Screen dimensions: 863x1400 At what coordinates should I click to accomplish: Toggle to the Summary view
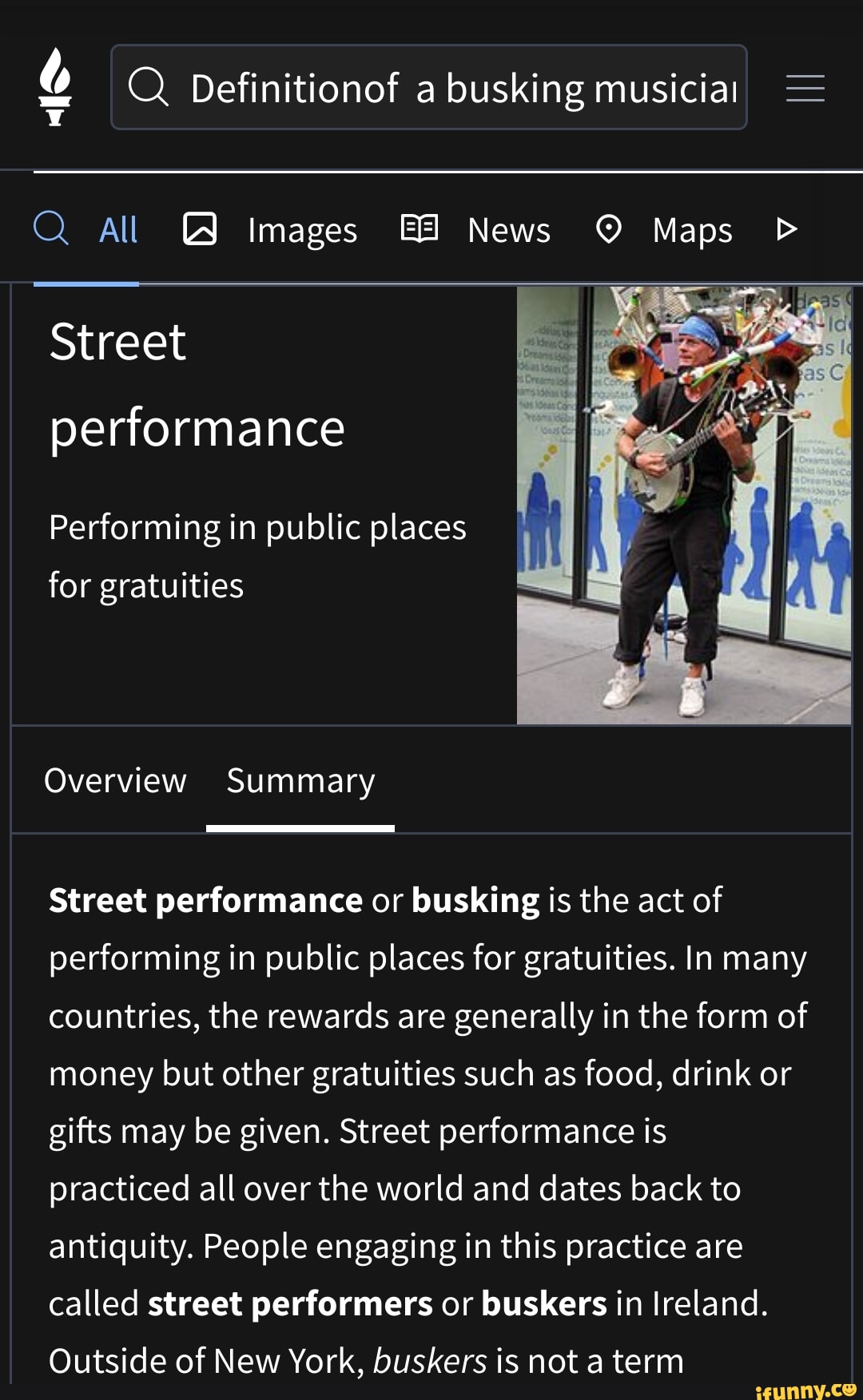(x=300, y=780)
